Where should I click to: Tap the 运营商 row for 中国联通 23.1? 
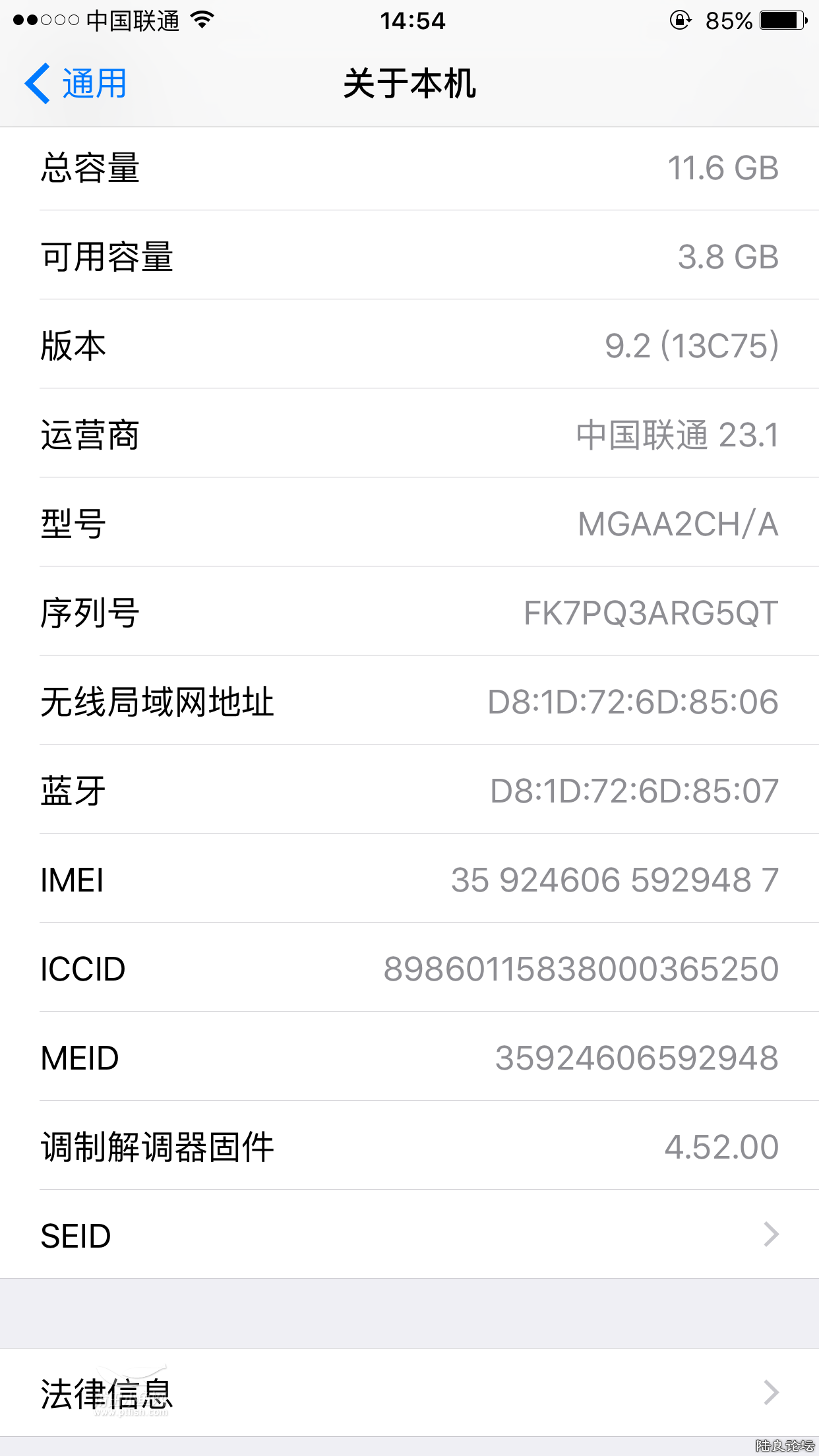tap(409, 435)
